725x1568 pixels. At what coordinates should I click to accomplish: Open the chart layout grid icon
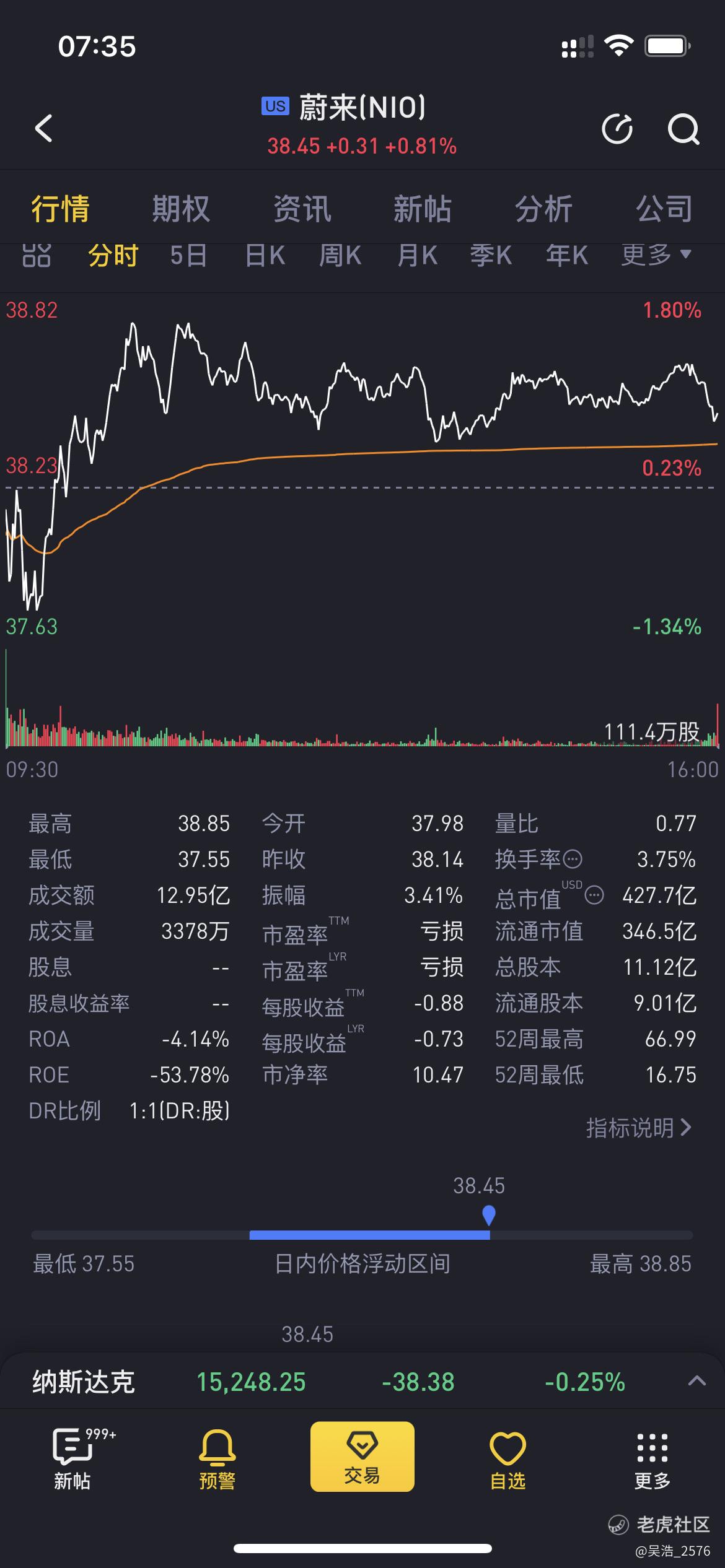pos(36,255)
